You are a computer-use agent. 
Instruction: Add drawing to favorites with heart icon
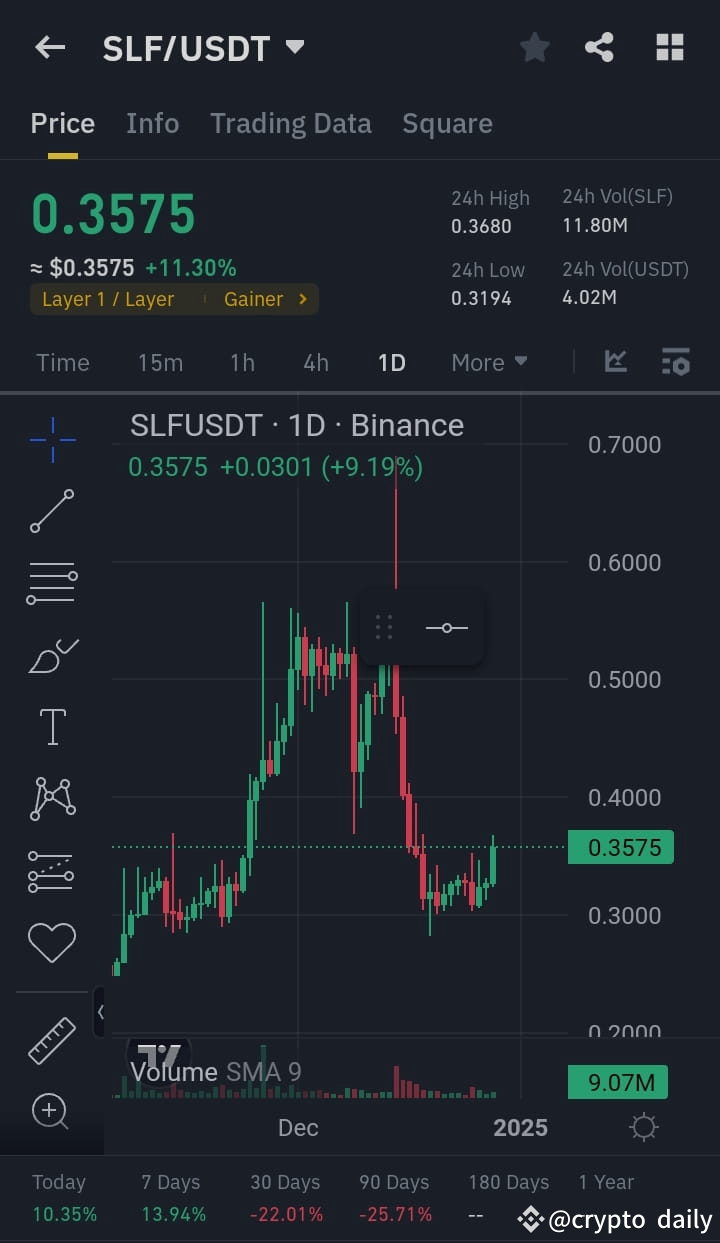[52, 941]
